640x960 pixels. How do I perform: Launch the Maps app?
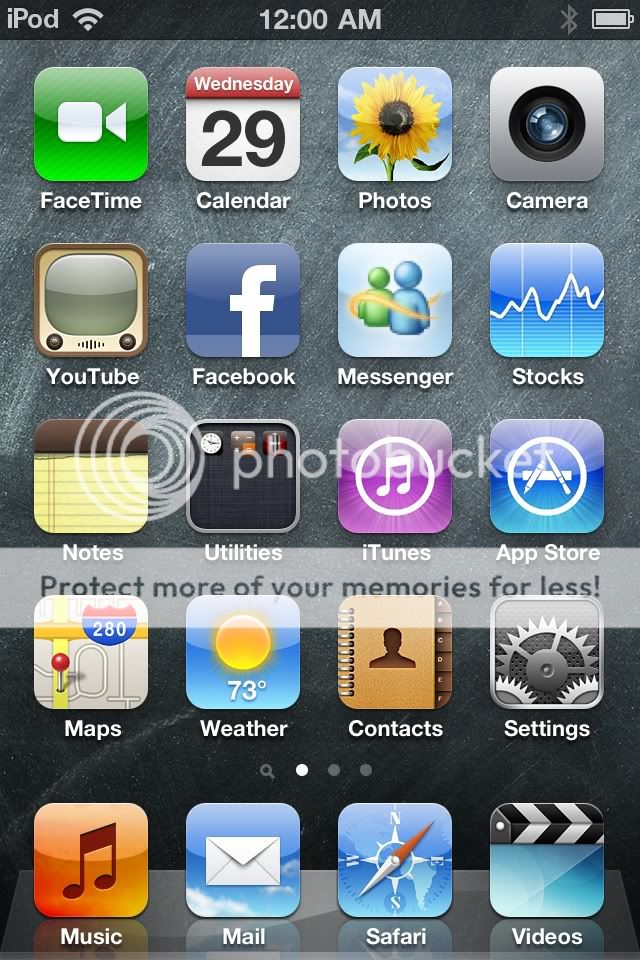tap(91, 652)
